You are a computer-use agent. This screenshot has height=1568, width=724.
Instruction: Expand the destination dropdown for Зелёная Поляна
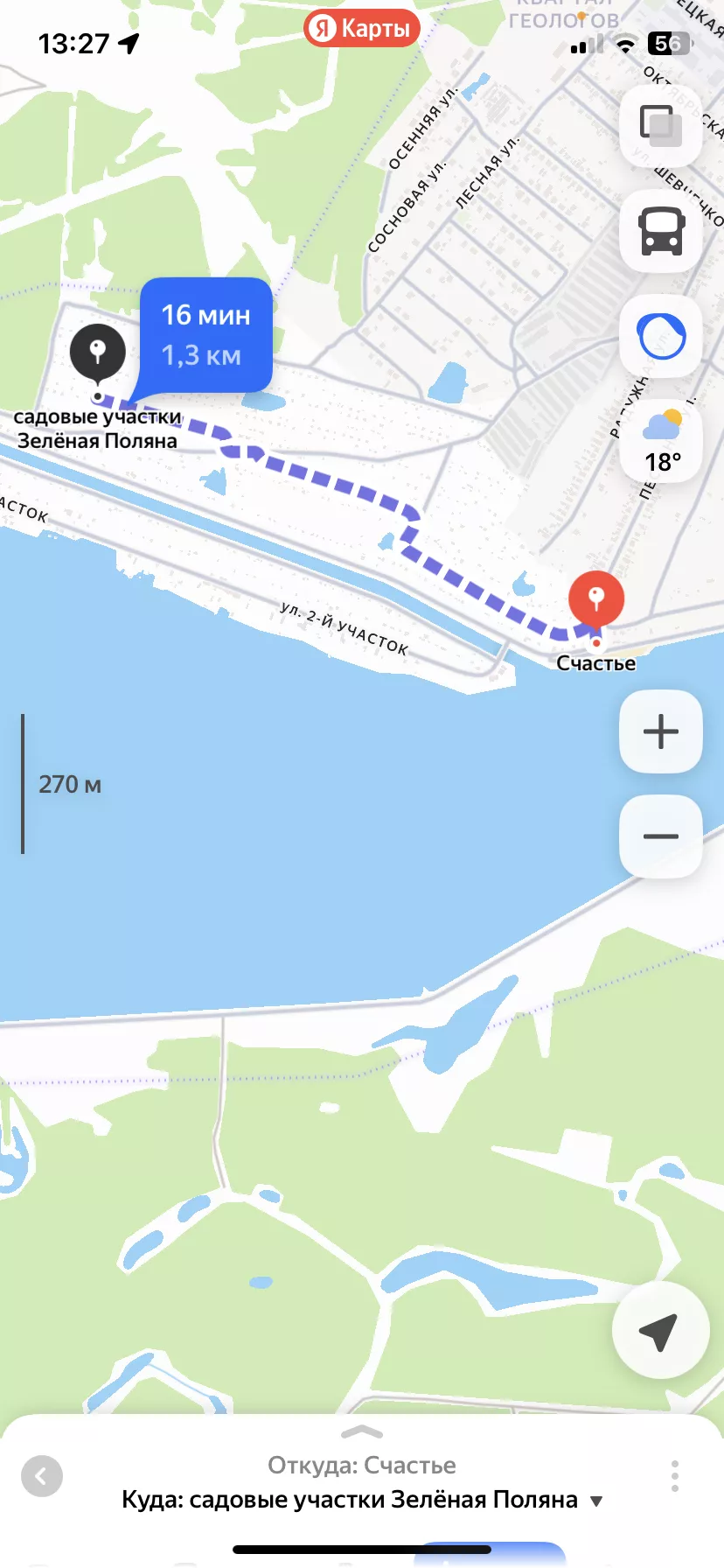[x=596, y=1501]
